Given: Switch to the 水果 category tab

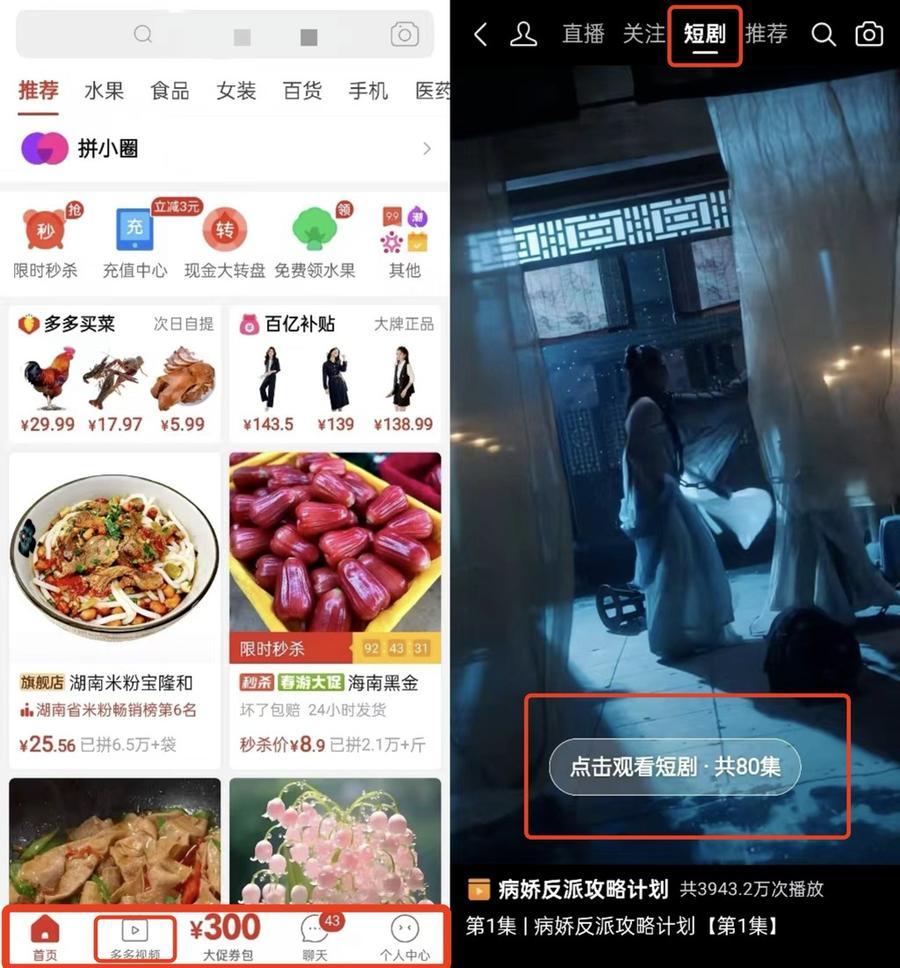Looking at the screenshot, I should tap(104, 91).
